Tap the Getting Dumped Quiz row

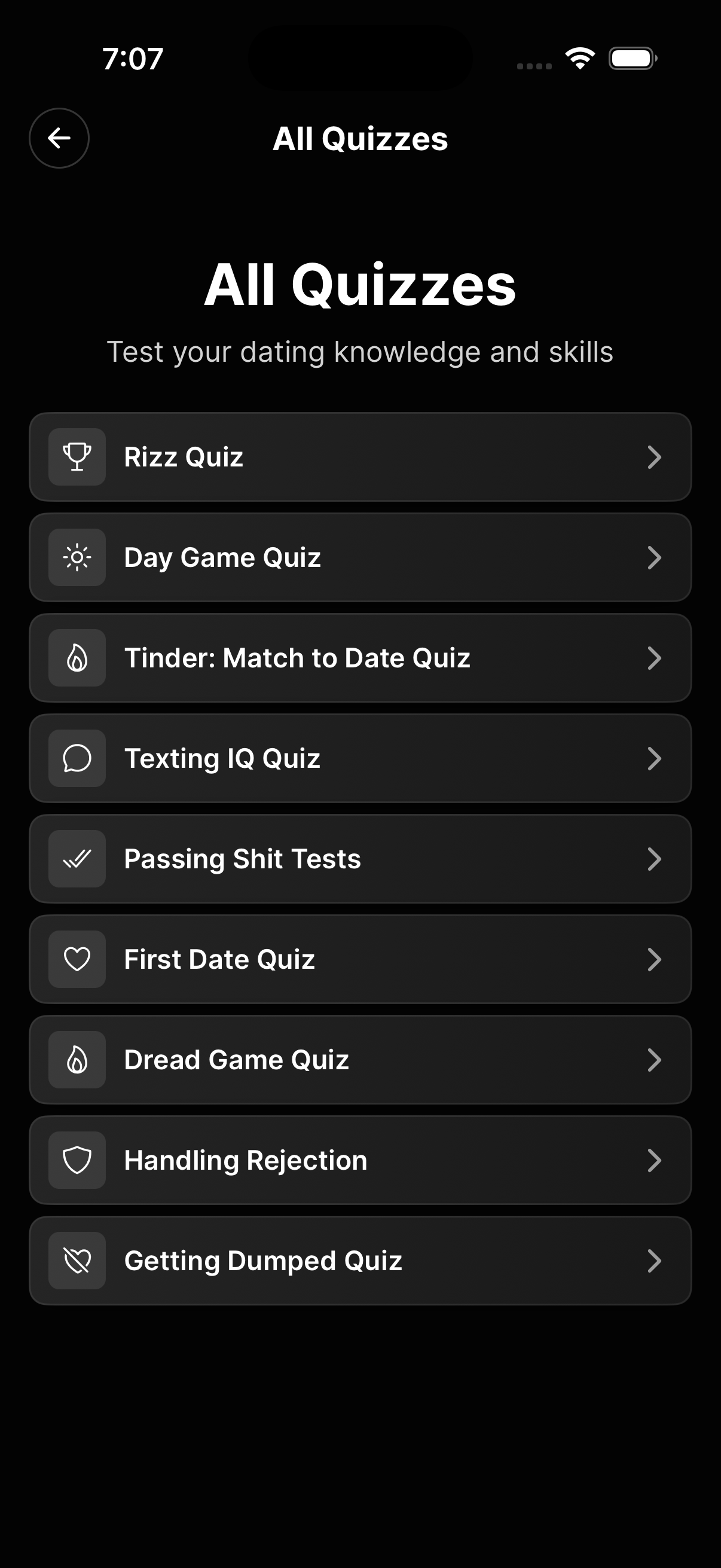[x=359, y=1261]
